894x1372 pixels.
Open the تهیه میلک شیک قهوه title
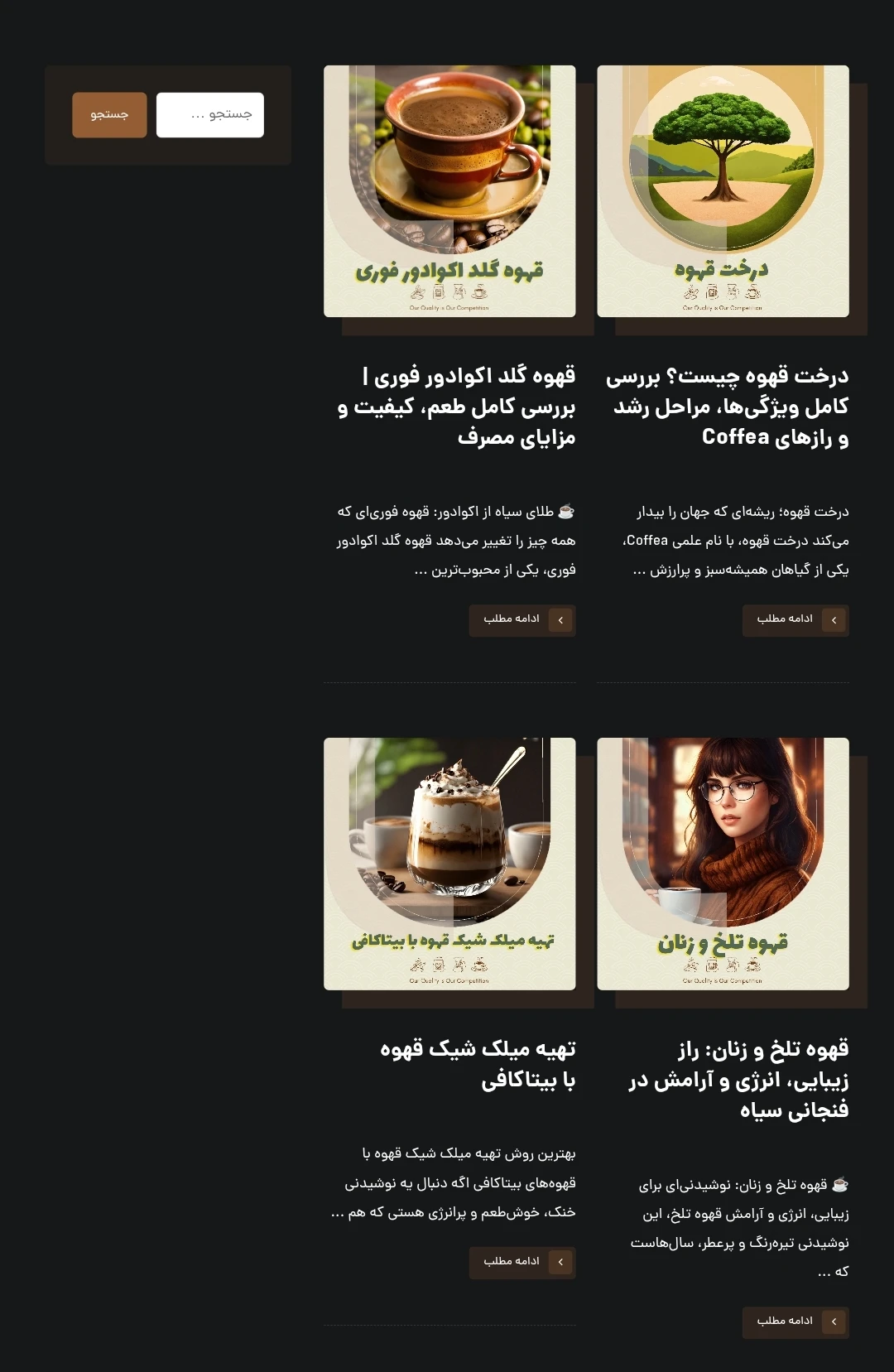[x=478, y=1064]
